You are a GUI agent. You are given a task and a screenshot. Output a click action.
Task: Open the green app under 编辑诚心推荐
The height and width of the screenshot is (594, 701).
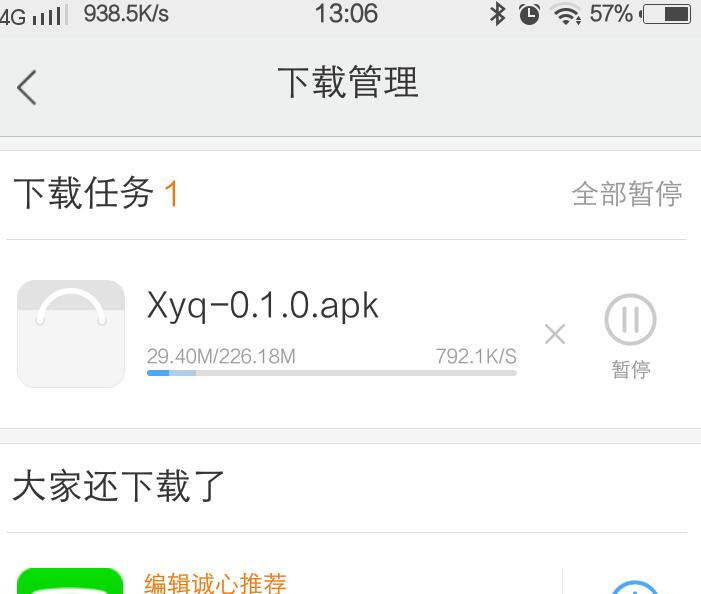(70, 581)
